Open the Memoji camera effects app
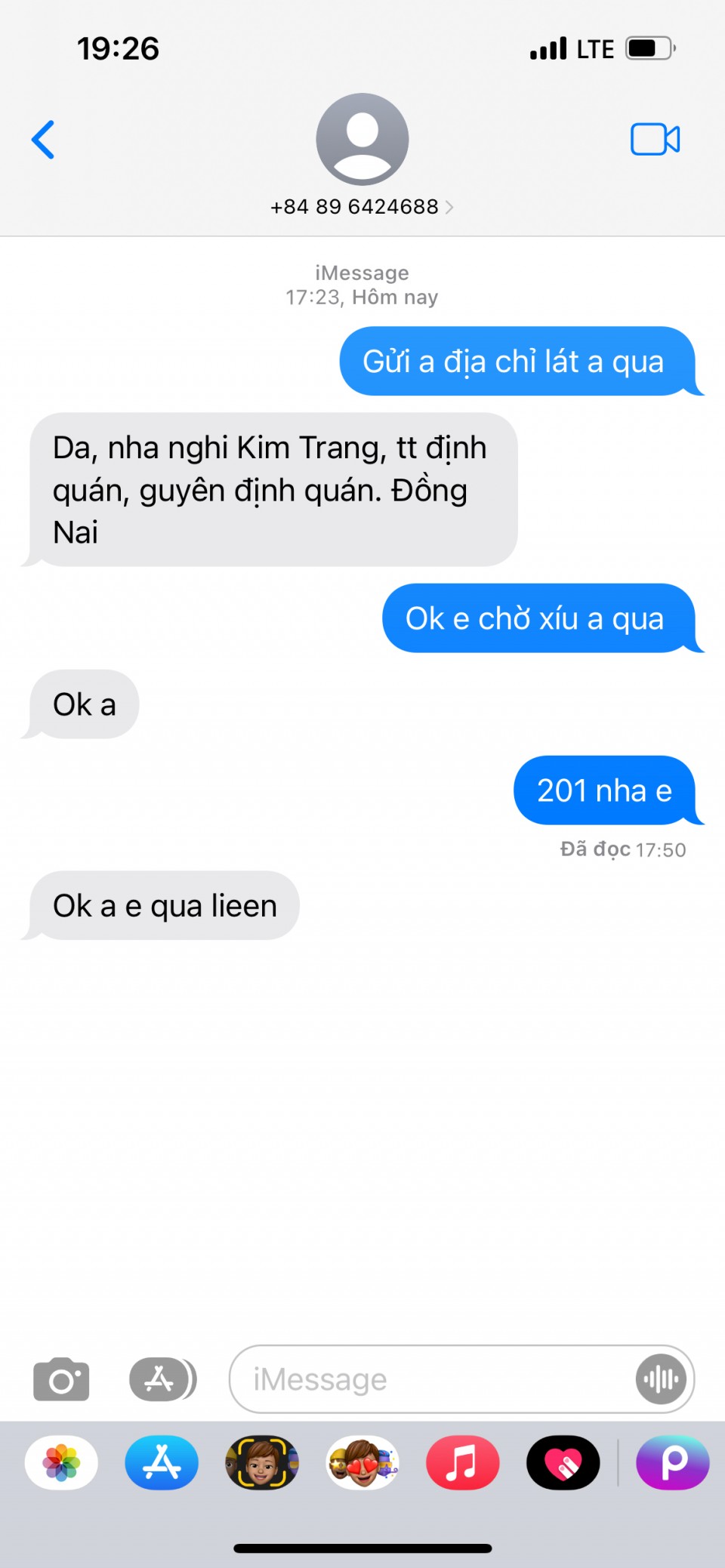This screenshot has width=725, height=1568. coord(262,1462)
